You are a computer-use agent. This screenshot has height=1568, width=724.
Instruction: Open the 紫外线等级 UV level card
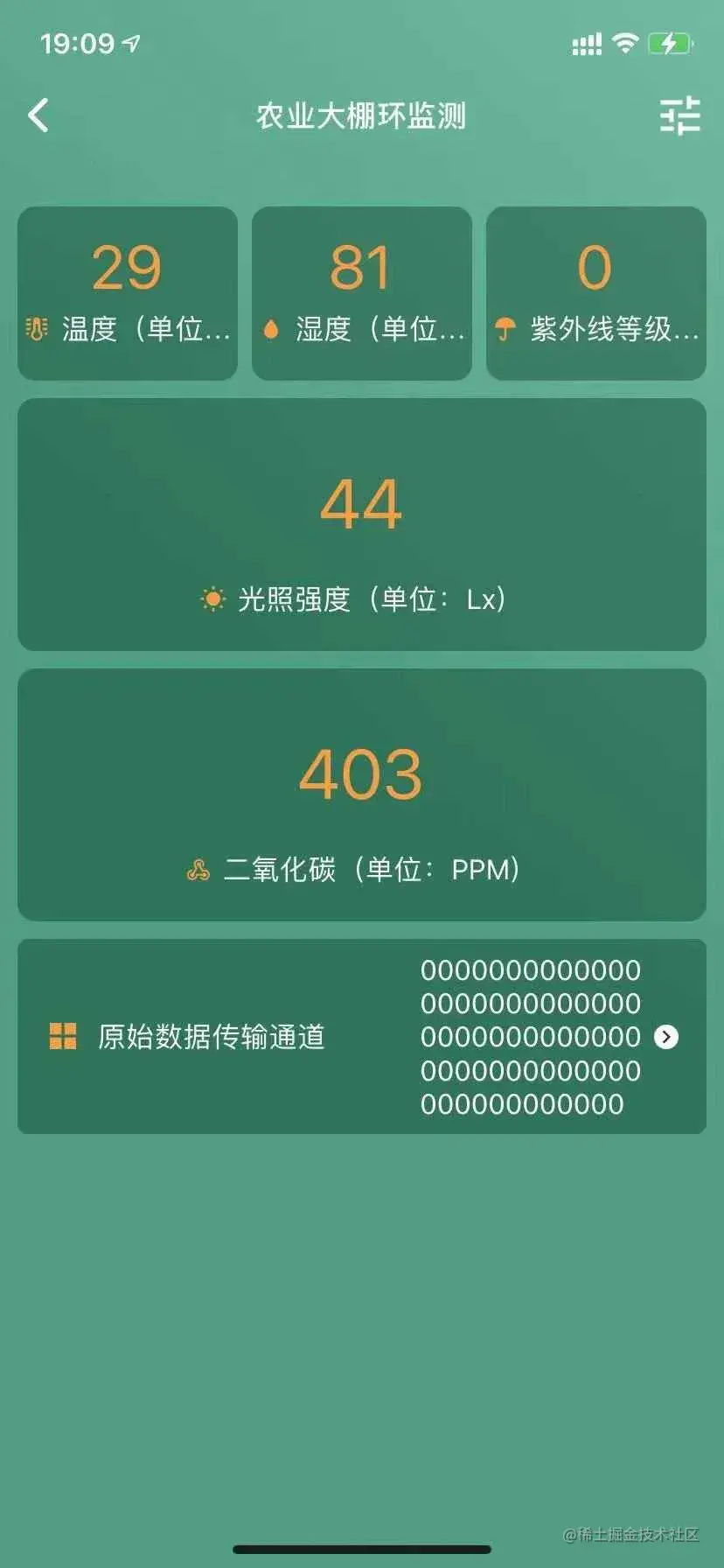pos(596,293)
